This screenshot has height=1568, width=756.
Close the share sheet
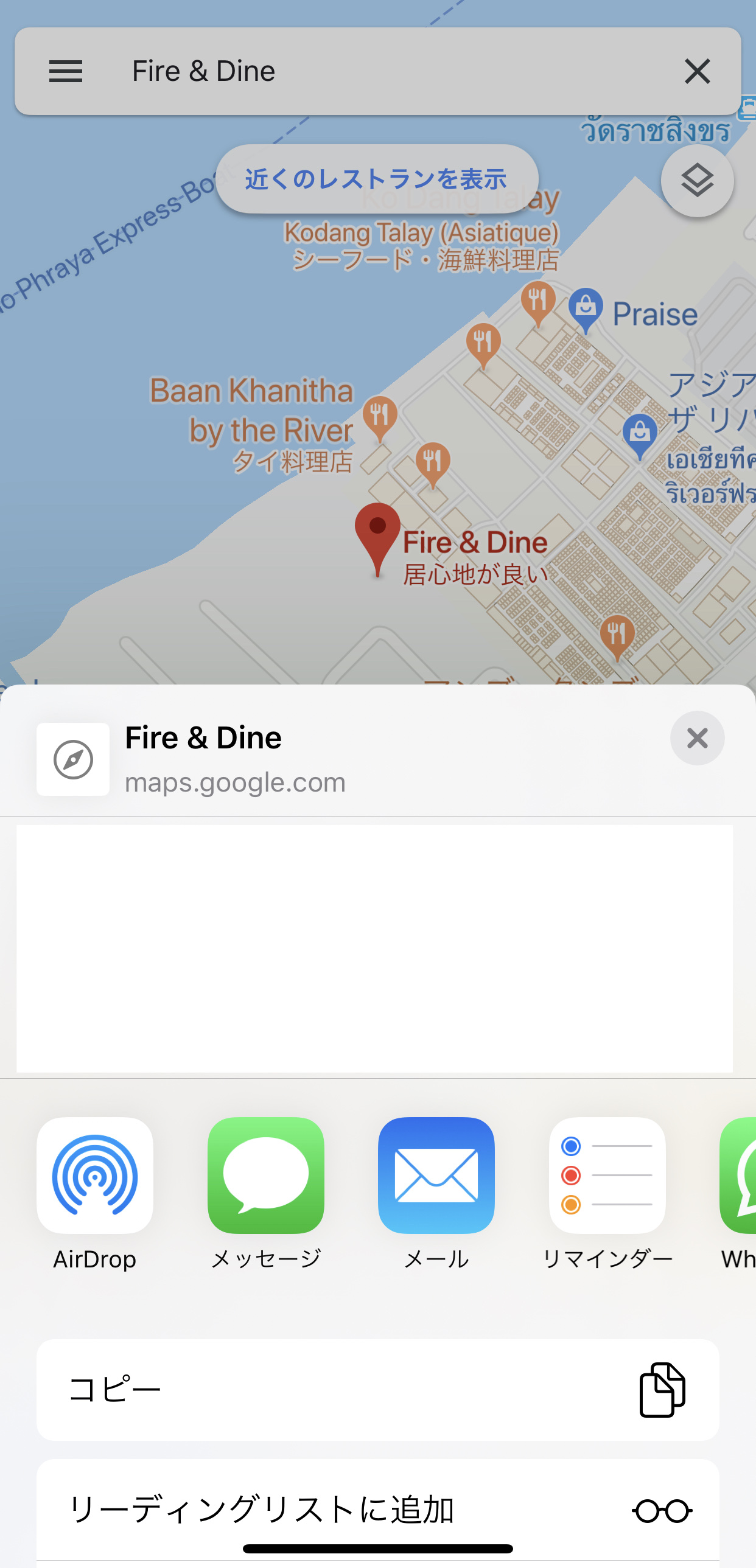click(697, 737)
